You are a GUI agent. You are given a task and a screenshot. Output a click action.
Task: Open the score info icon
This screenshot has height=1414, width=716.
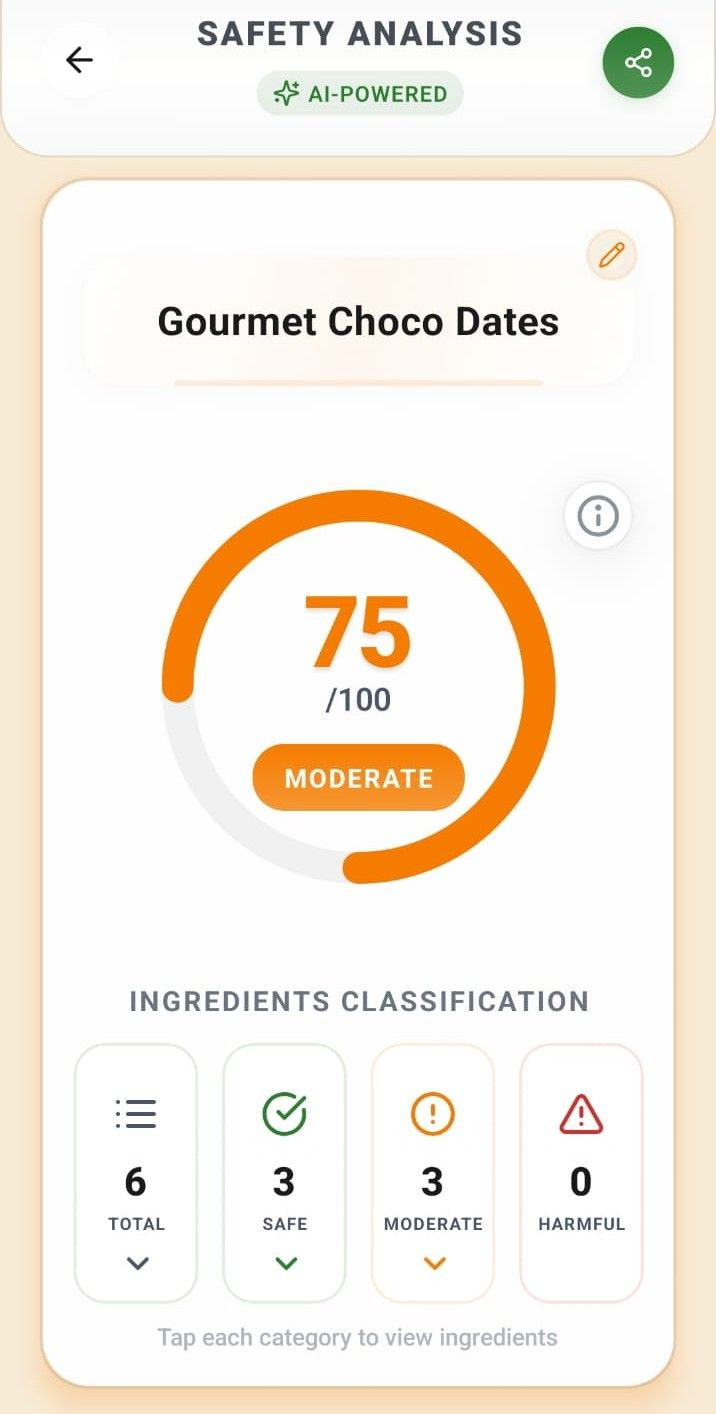click(598, 516)
